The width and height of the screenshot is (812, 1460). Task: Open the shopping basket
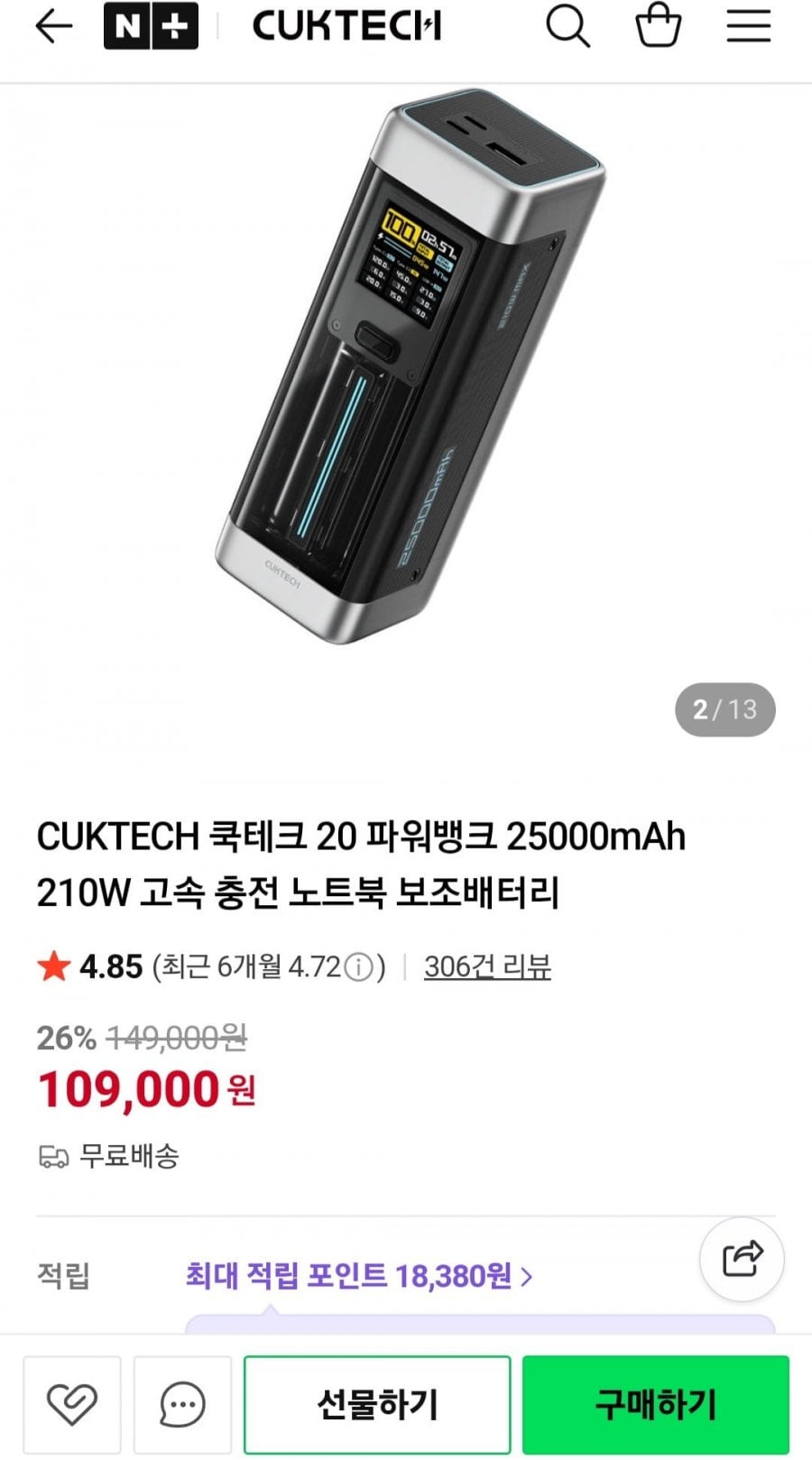click(658, 26)
